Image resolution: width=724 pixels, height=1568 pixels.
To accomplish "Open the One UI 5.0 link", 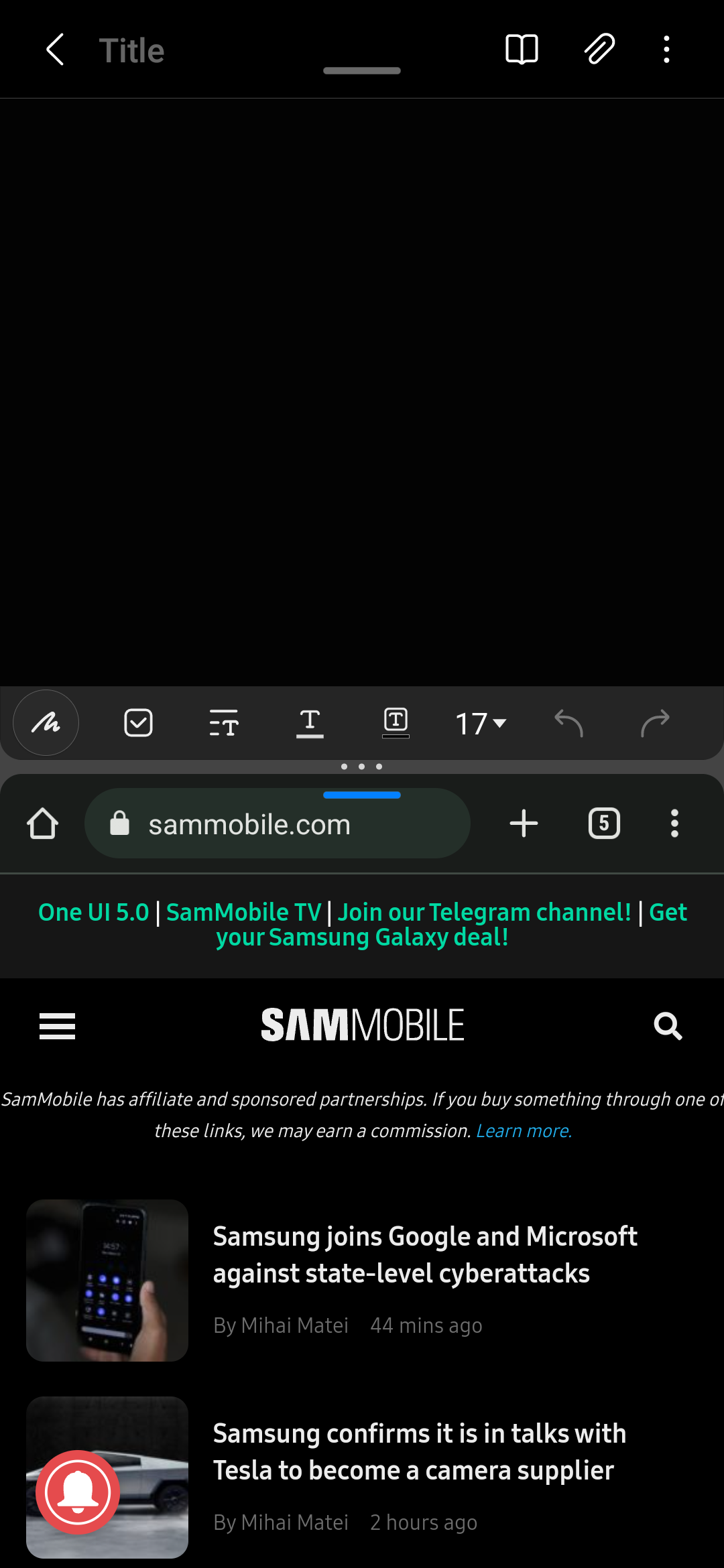I will (x=94, y=912).
